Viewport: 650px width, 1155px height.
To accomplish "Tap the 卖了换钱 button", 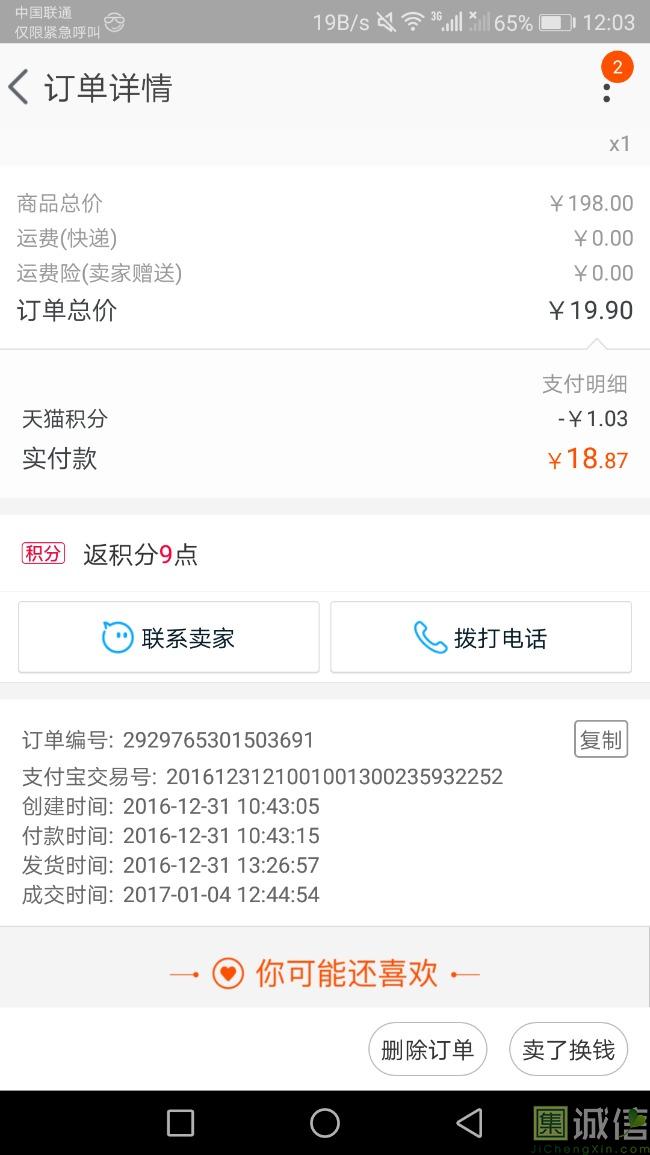I will 568,1050.
